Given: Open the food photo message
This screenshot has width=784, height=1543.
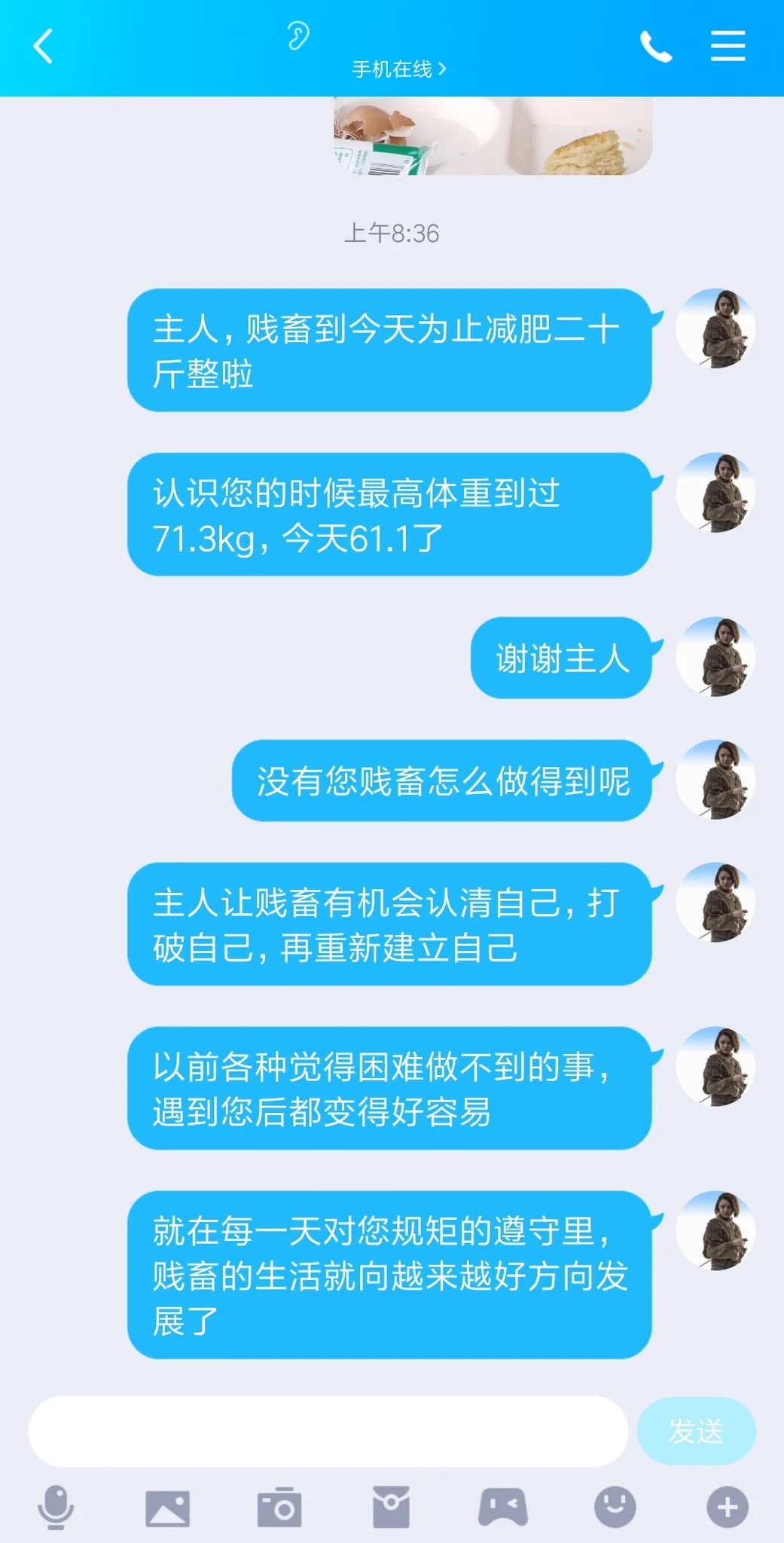Looking at the screenshot, I should click(493, 136).
